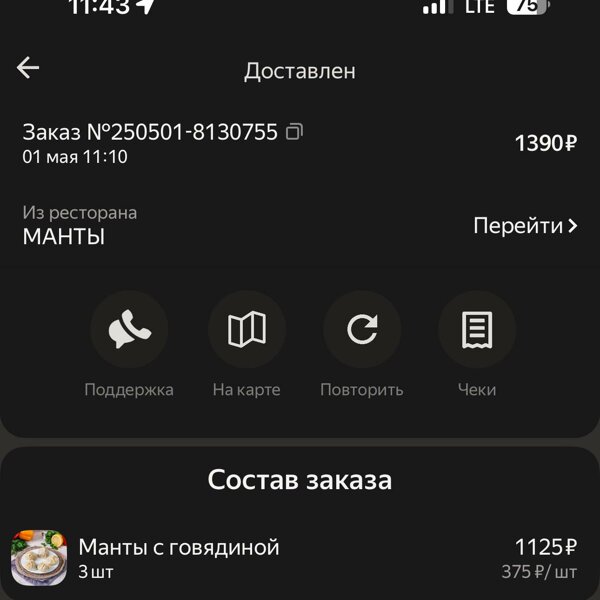Open receipts via Чеки

pos(477,330)
